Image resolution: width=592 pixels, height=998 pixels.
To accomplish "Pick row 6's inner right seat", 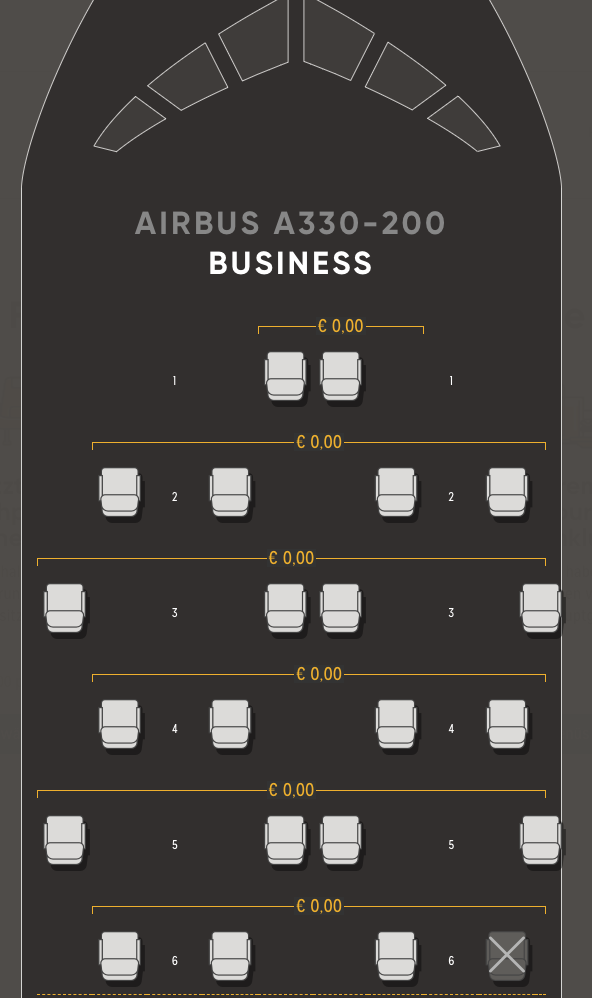I will 396,955.
